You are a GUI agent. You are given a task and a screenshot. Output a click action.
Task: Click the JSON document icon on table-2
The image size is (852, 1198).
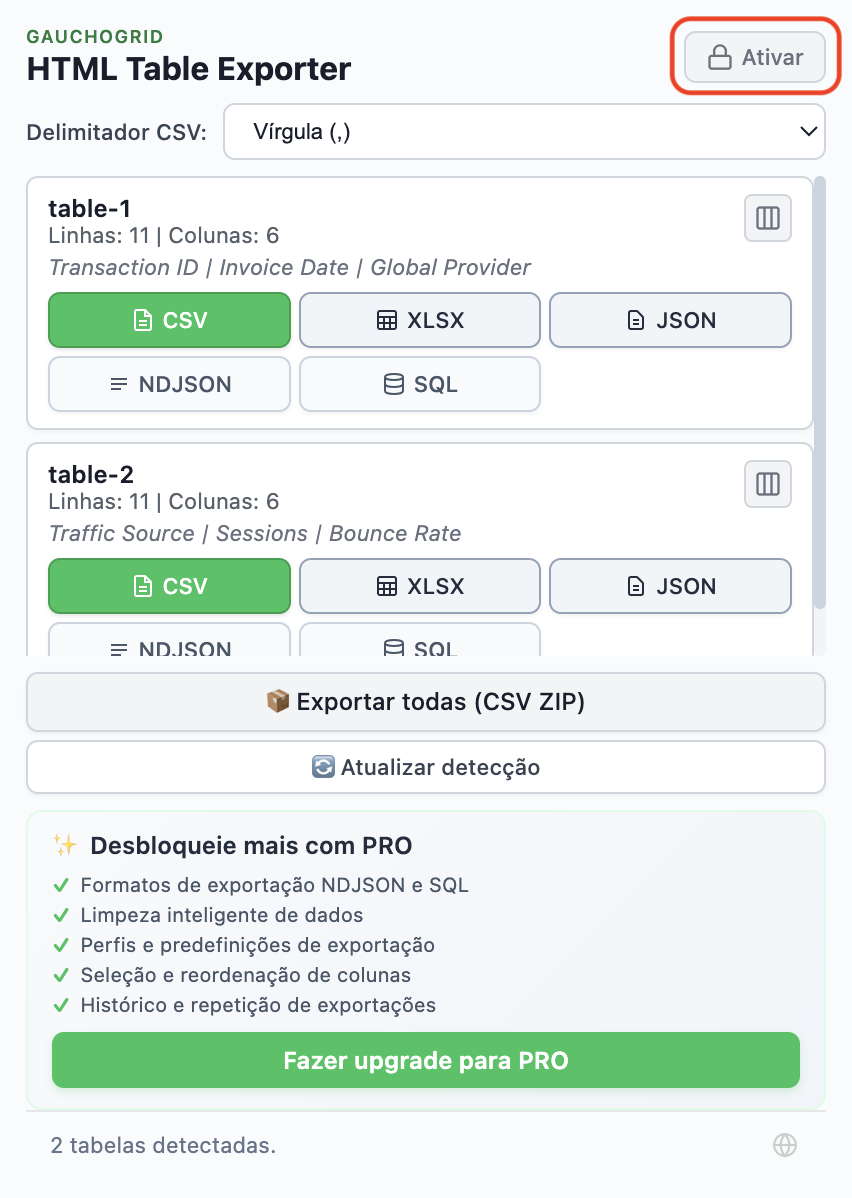point(634,586)
